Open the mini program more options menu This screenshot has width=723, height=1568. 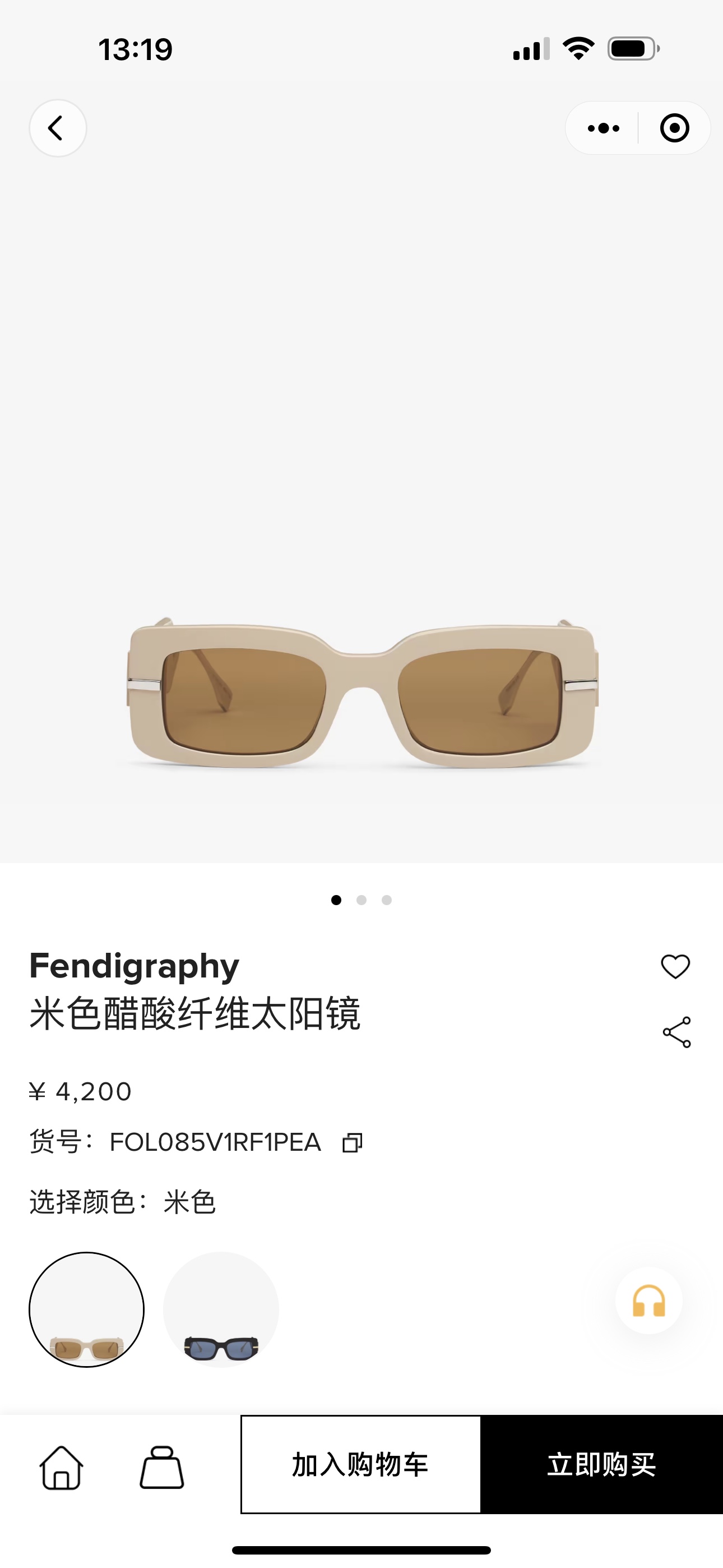click(x=603, y=128)
